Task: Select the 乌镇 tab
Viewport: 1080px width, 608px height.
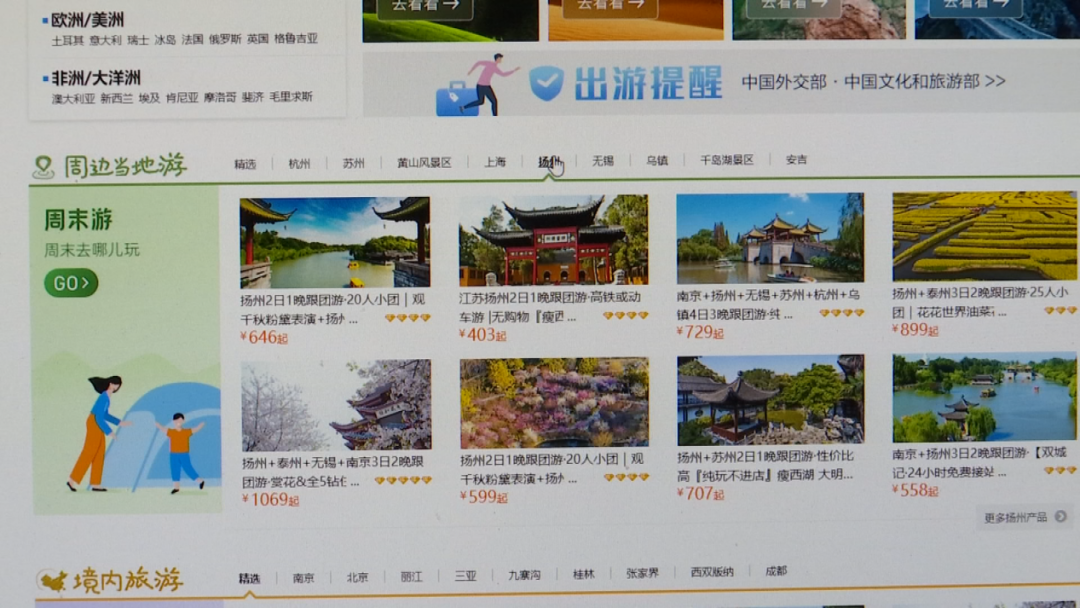Action: [x=657, y=160]
